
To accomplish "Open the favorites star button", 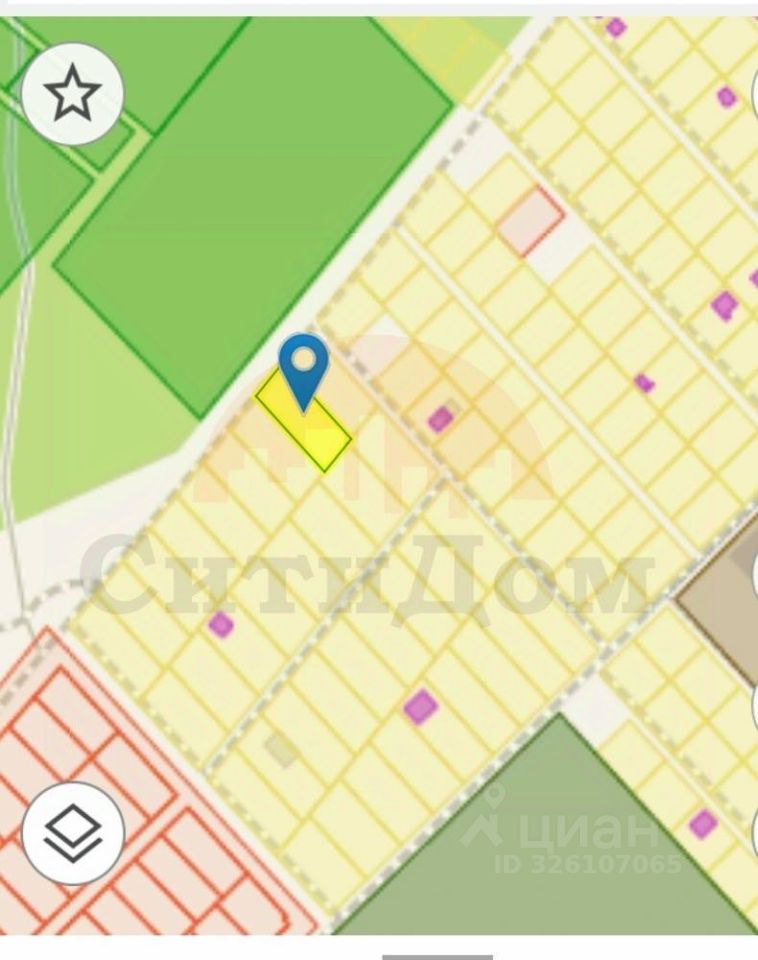I will click(72, 94).
